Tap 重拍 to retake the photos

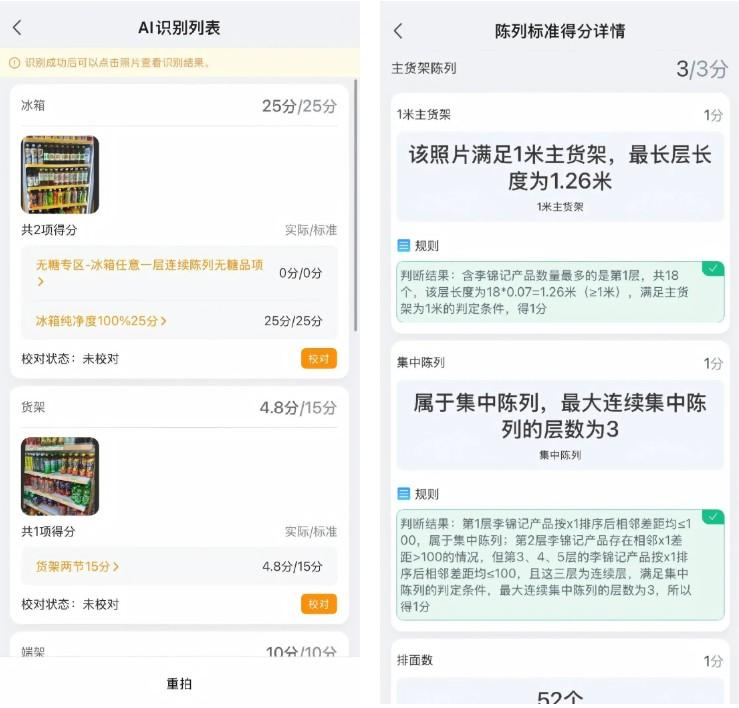179,684
